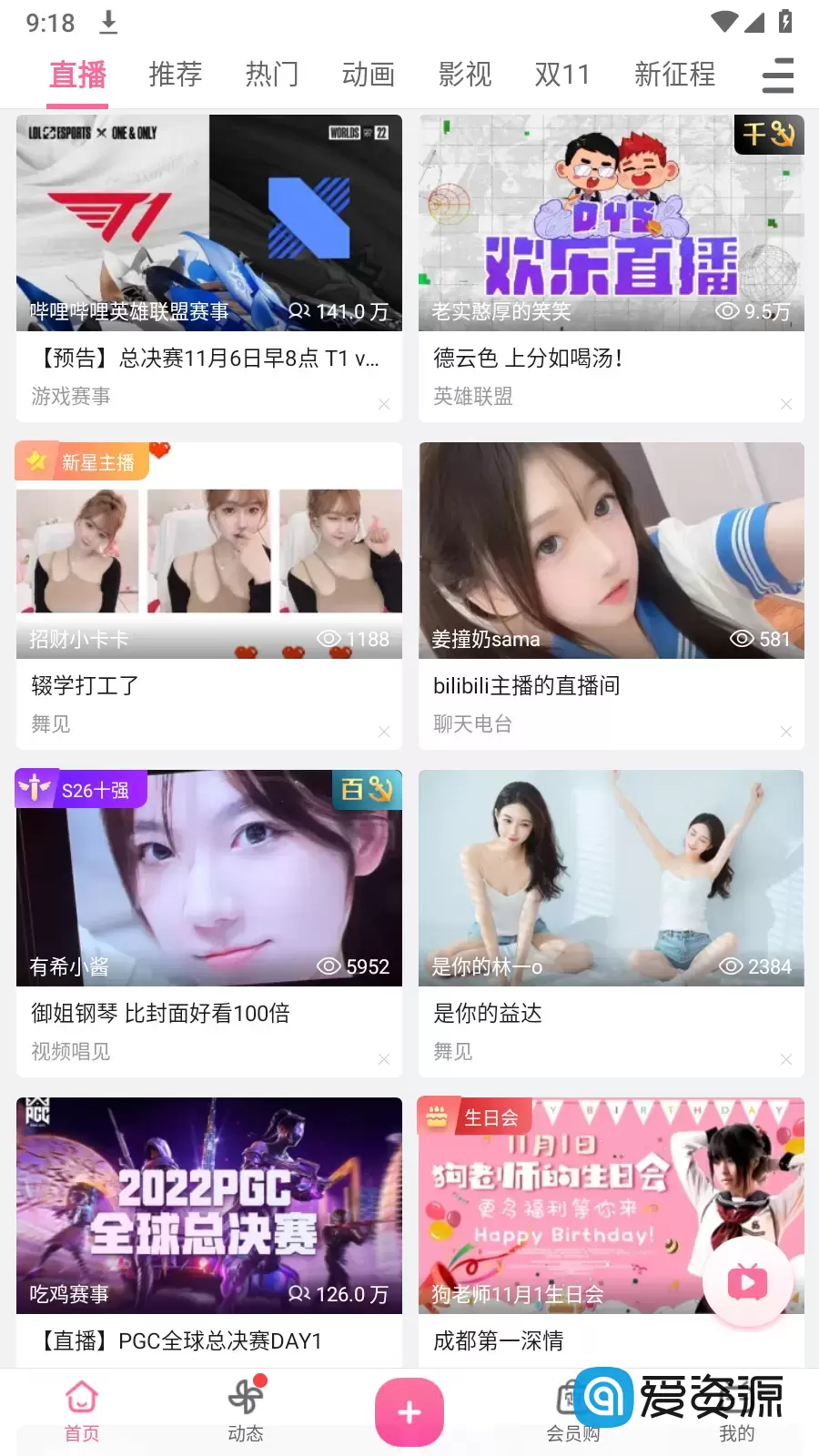Screen dimensions: 819x1456
Task: Tap the 动态 (Moments) windmill icon
Action: [244, 1397]
